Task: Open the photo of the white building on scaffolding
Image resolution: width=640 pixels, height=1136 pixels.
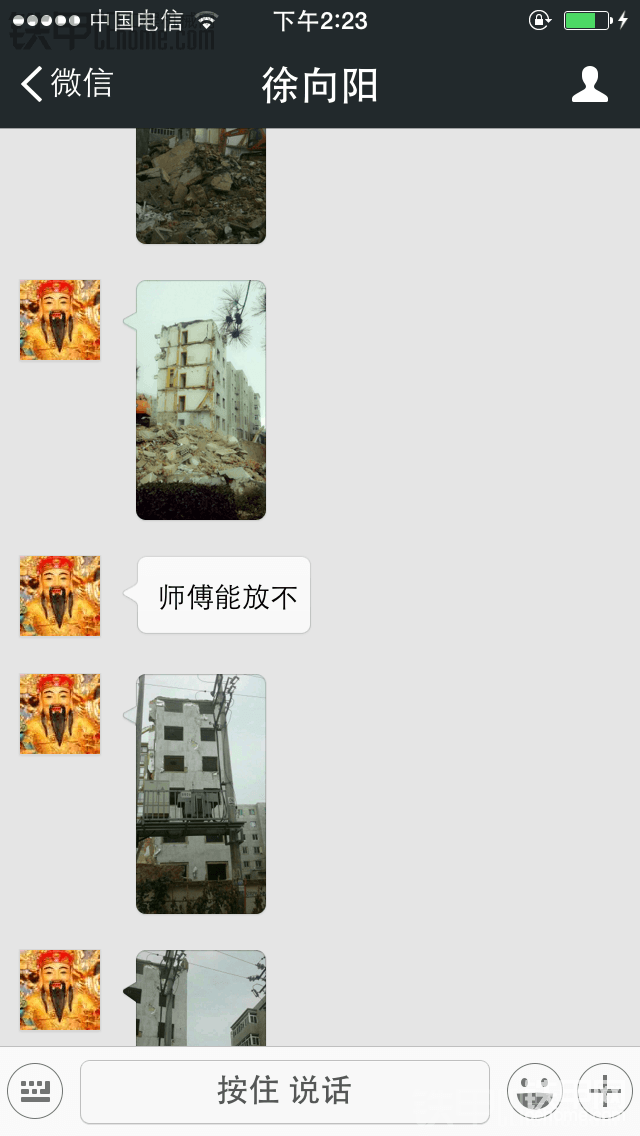Action: pos(201,793)
